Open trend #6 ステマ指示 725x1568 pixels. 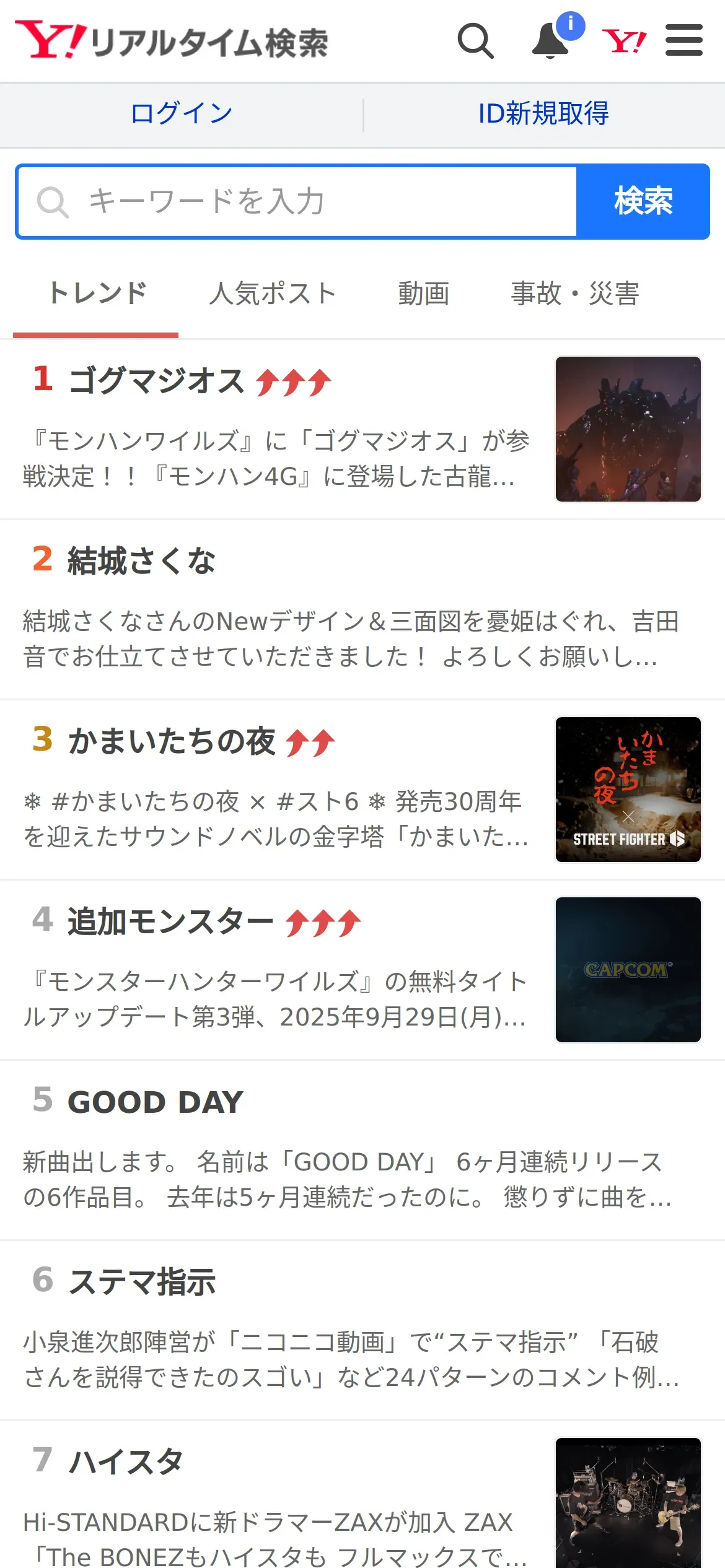pyautogui.click(x=142, y=1282)
